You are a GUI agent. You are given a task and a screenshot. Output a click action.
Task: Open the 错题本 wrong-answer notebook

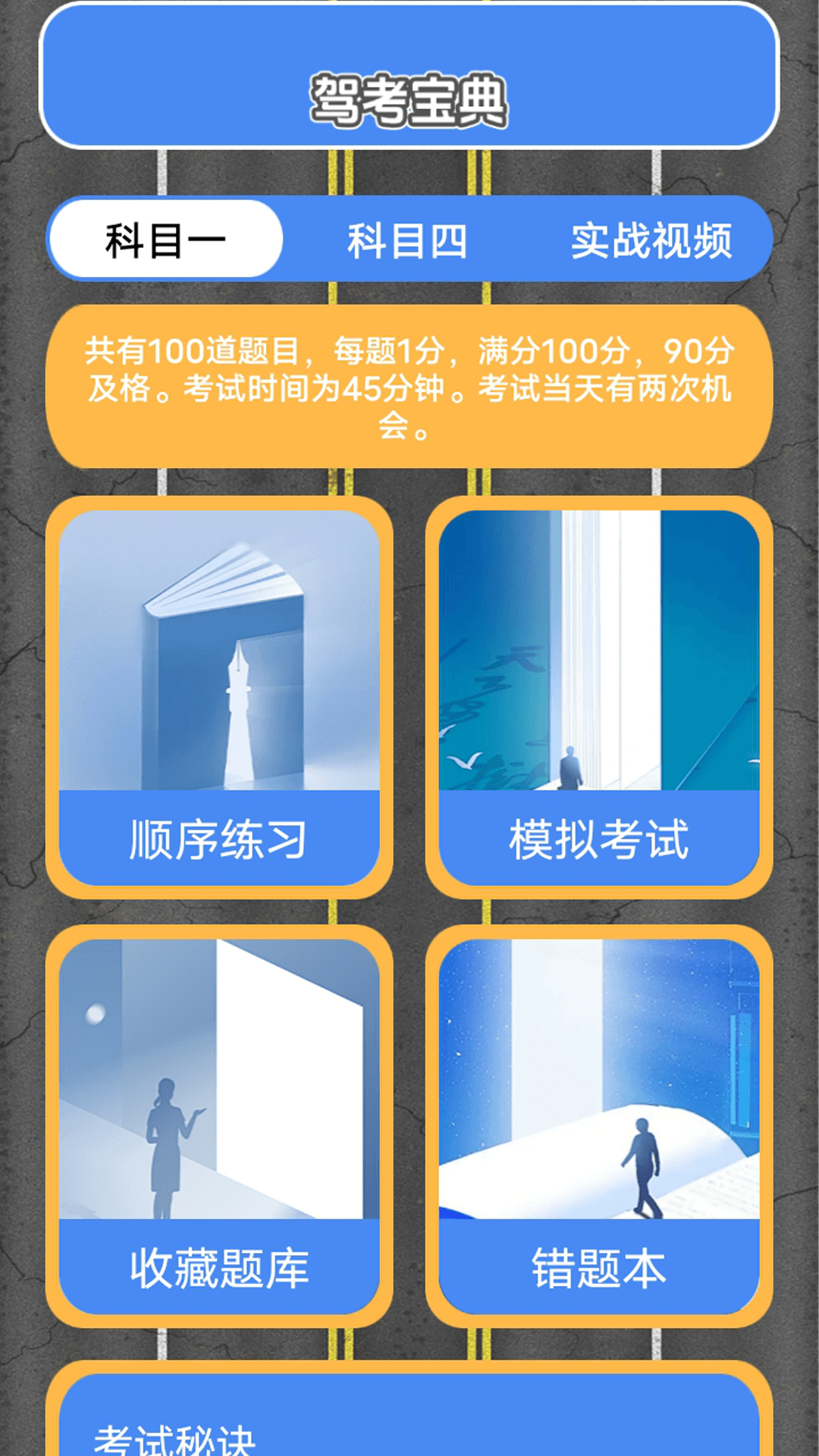point(599,1126)
